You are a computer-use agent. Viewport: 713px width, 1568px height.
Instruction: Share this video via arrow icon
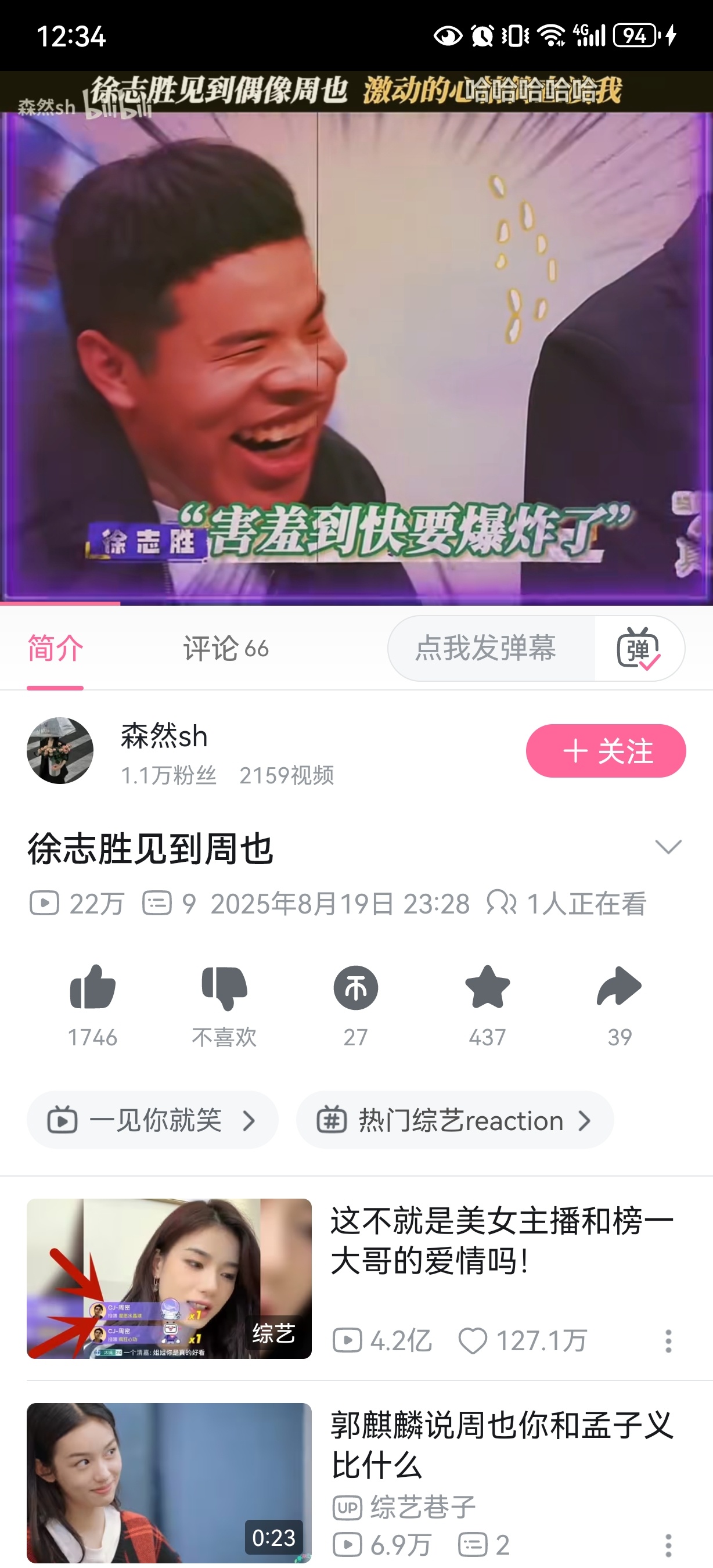[x=620, y=988]
